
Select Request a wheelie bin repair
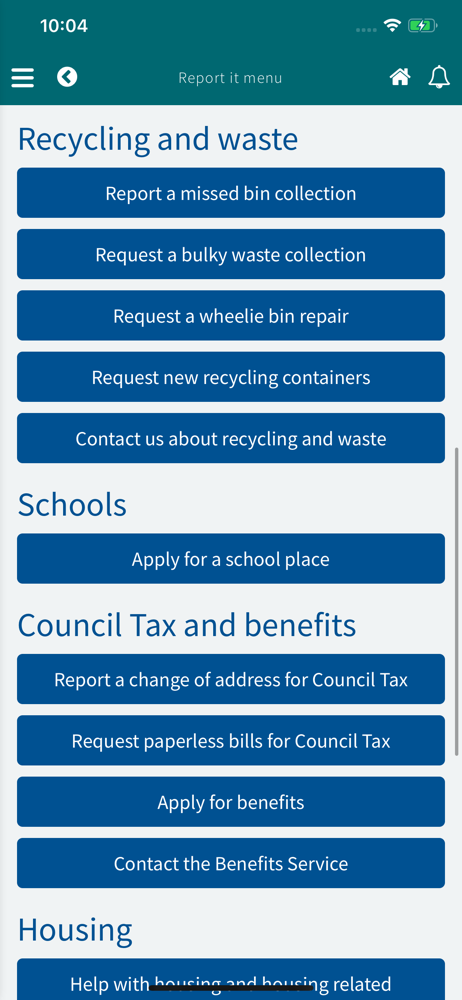click(231, 316)
